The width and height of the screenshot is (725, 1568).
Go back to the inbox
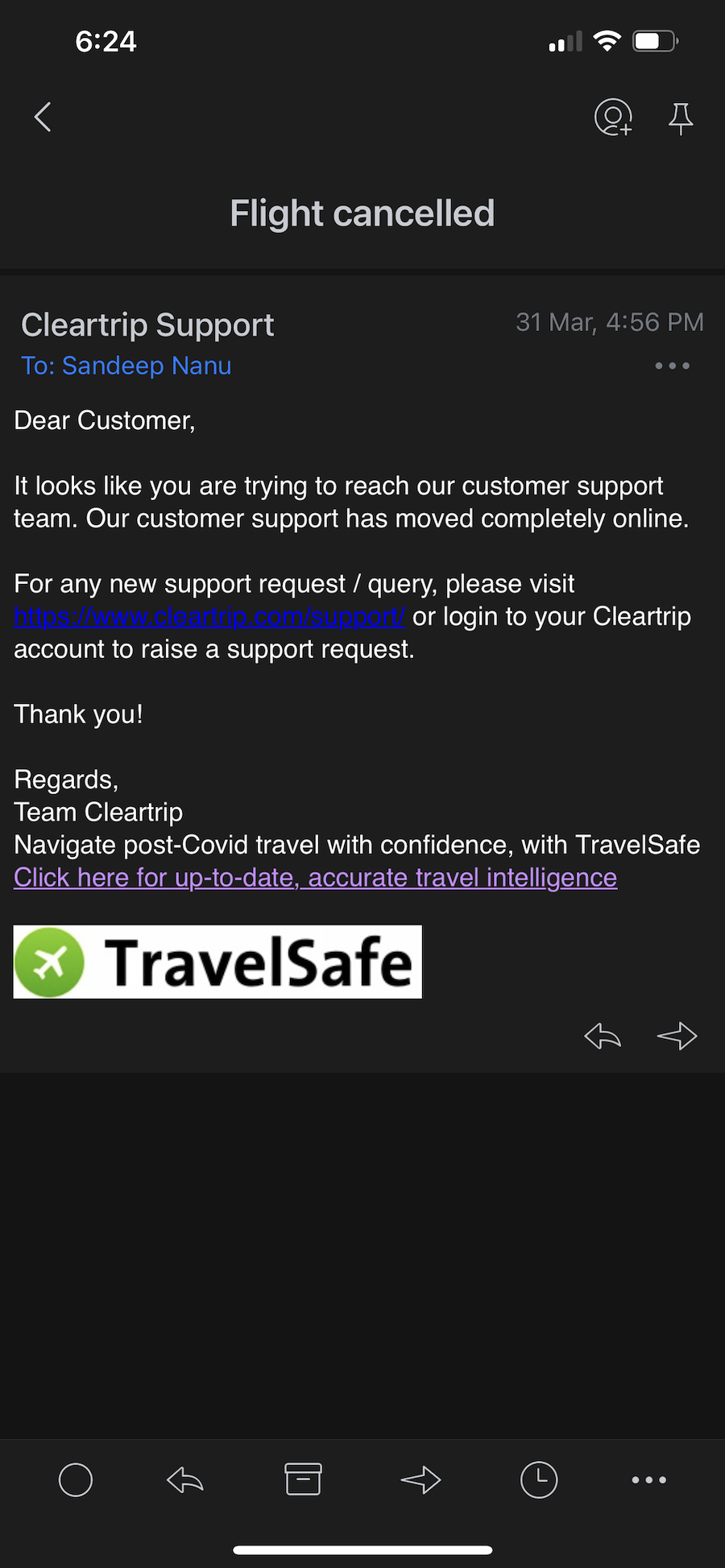pos(43,117)
